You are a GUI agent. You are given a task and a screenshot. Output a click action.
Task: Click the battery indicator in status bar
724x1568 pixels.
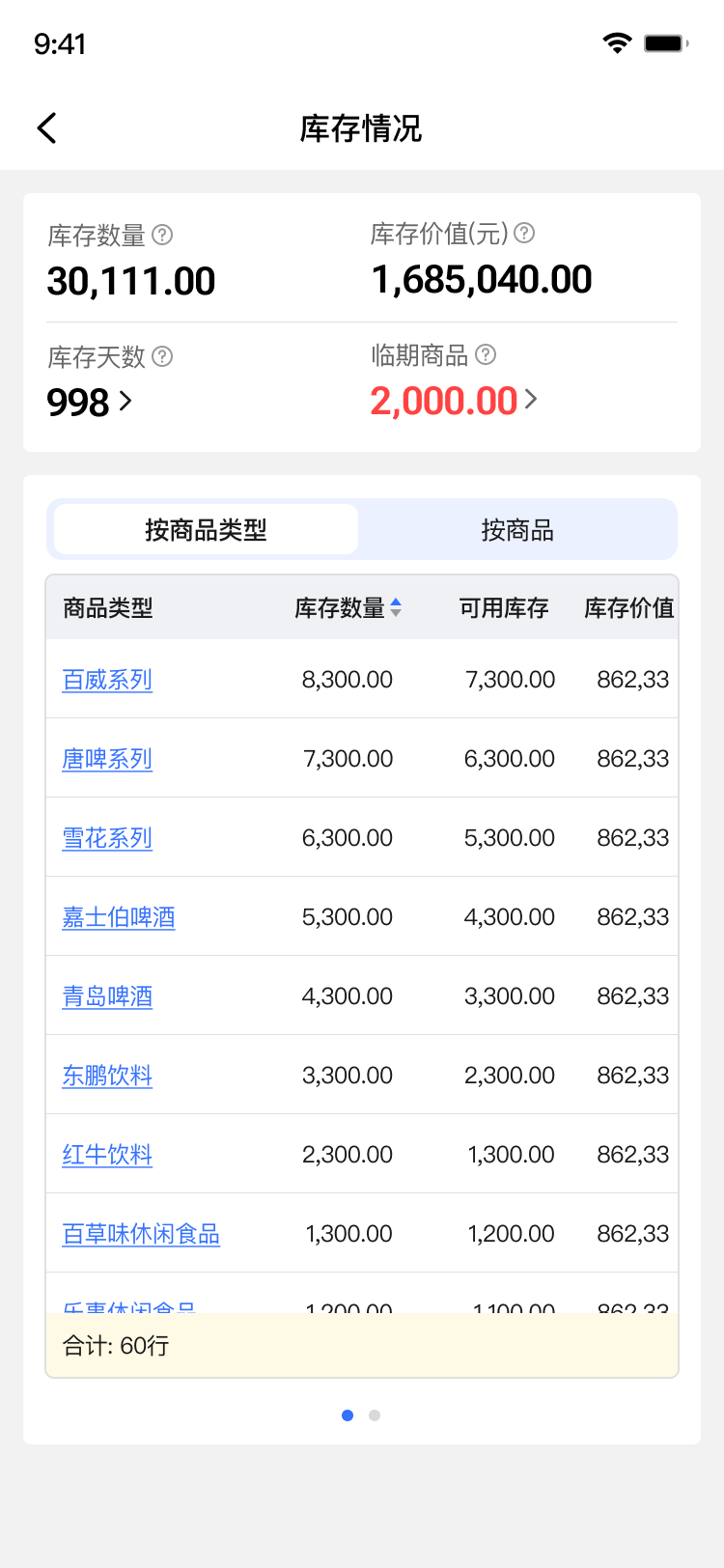[666, 42]
